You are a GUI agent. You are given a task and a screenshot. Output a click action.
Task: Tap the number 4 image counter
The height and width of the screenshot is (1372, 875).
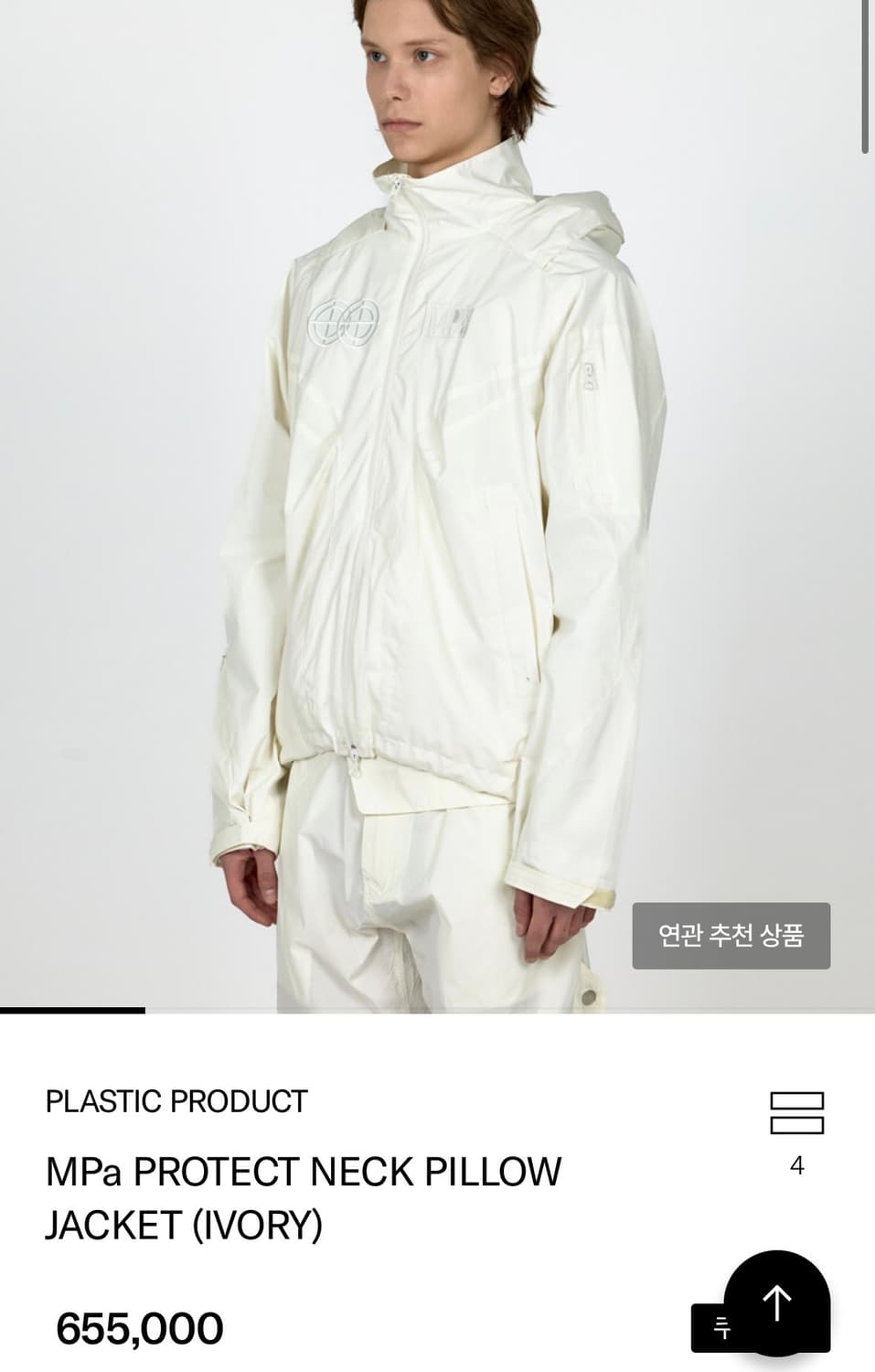point(797,1165)
